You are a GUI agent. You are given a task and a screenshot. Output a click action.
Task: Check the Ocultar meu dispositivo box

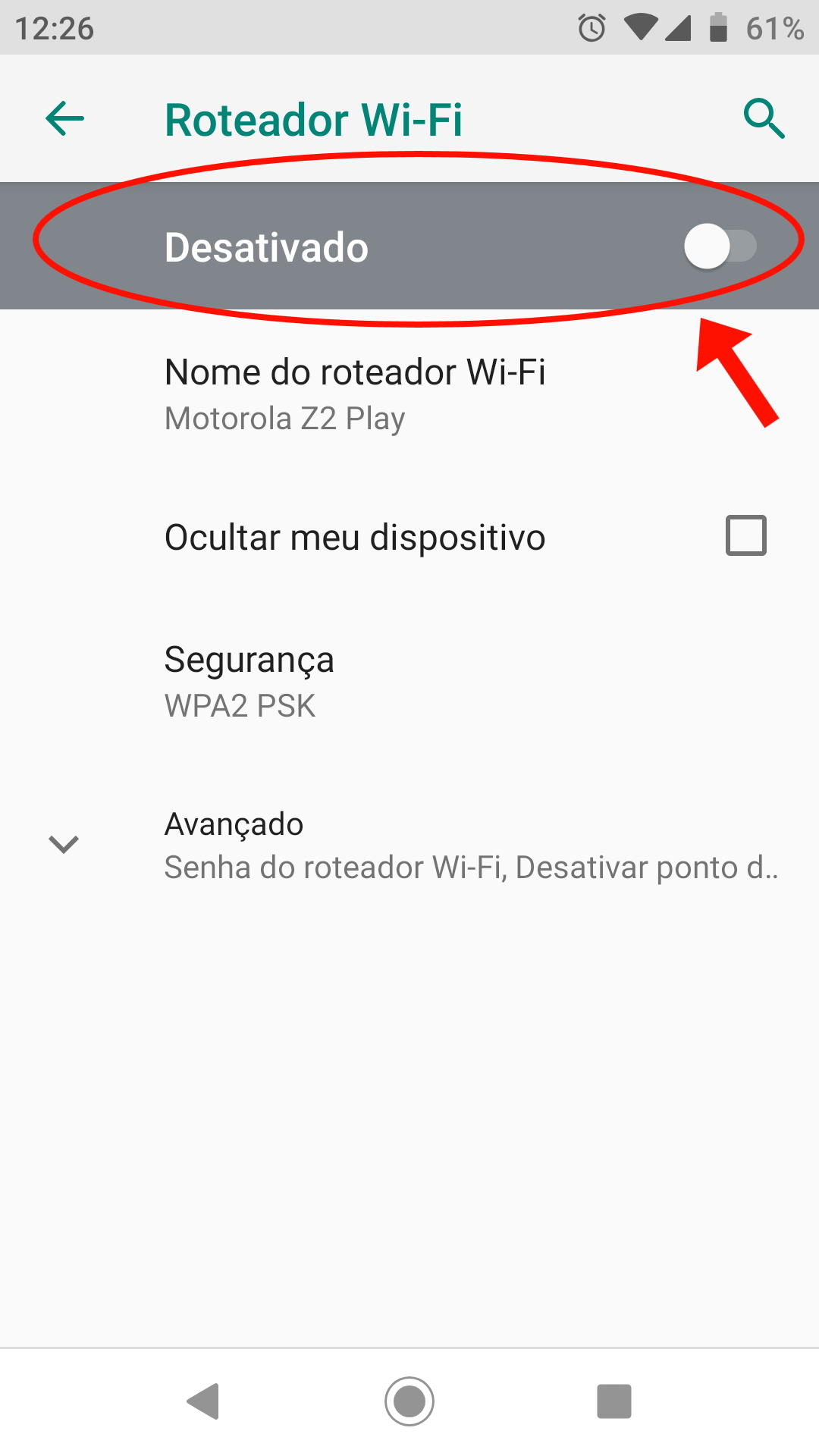[x=745, y=536]
